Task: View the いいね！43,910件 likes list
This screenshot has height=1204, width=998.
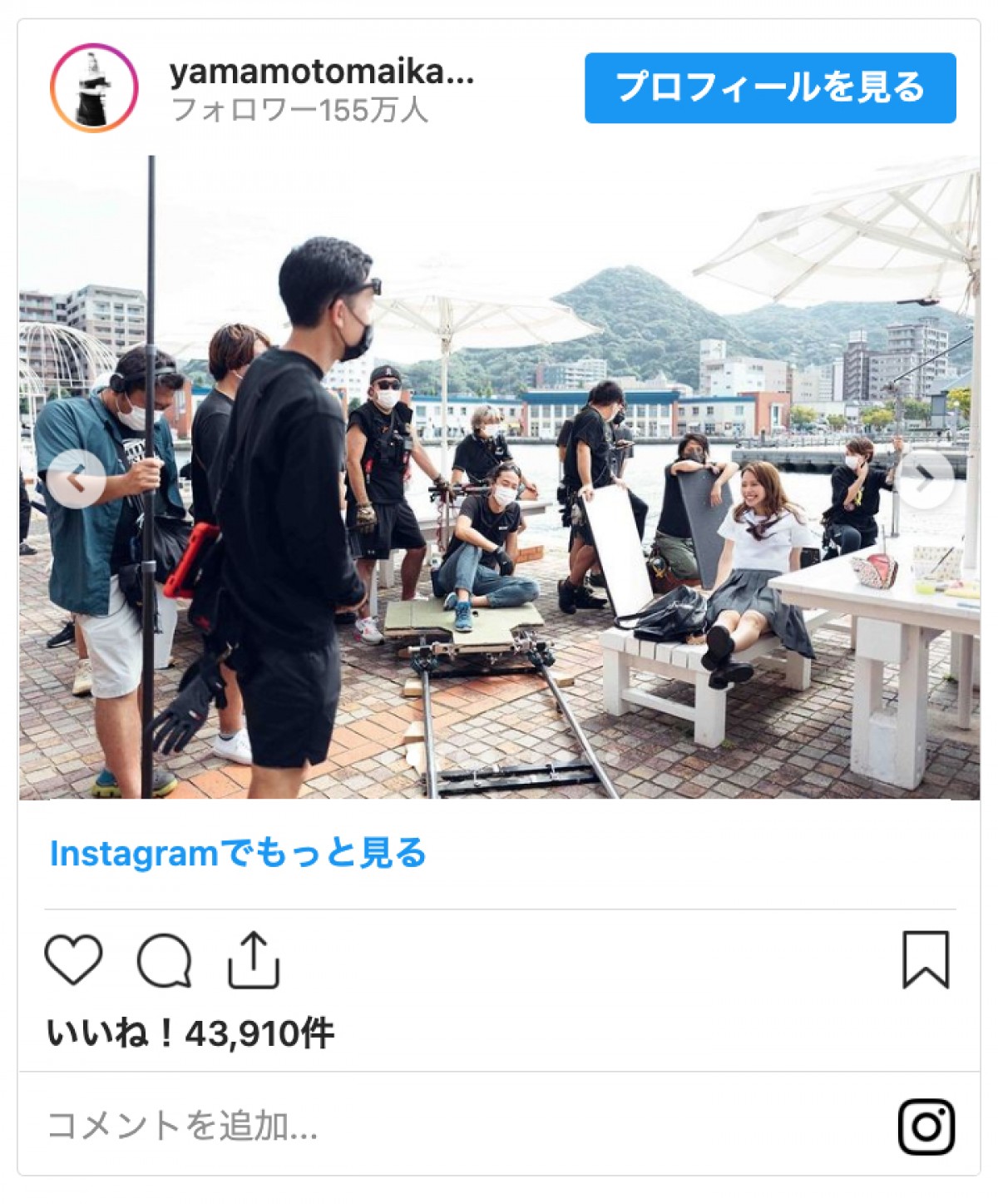Action: 190,1033
